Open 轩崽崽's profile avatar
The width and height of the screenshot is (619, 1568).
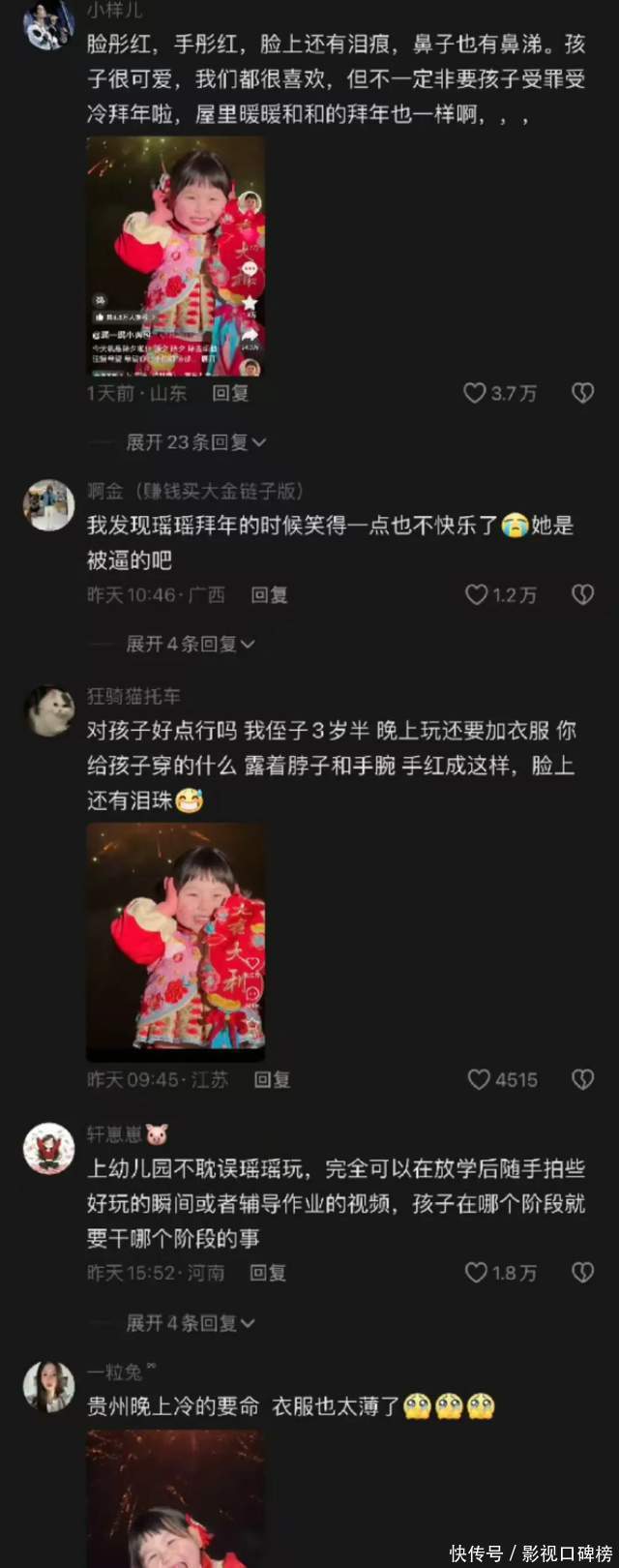pos(49,1148)
